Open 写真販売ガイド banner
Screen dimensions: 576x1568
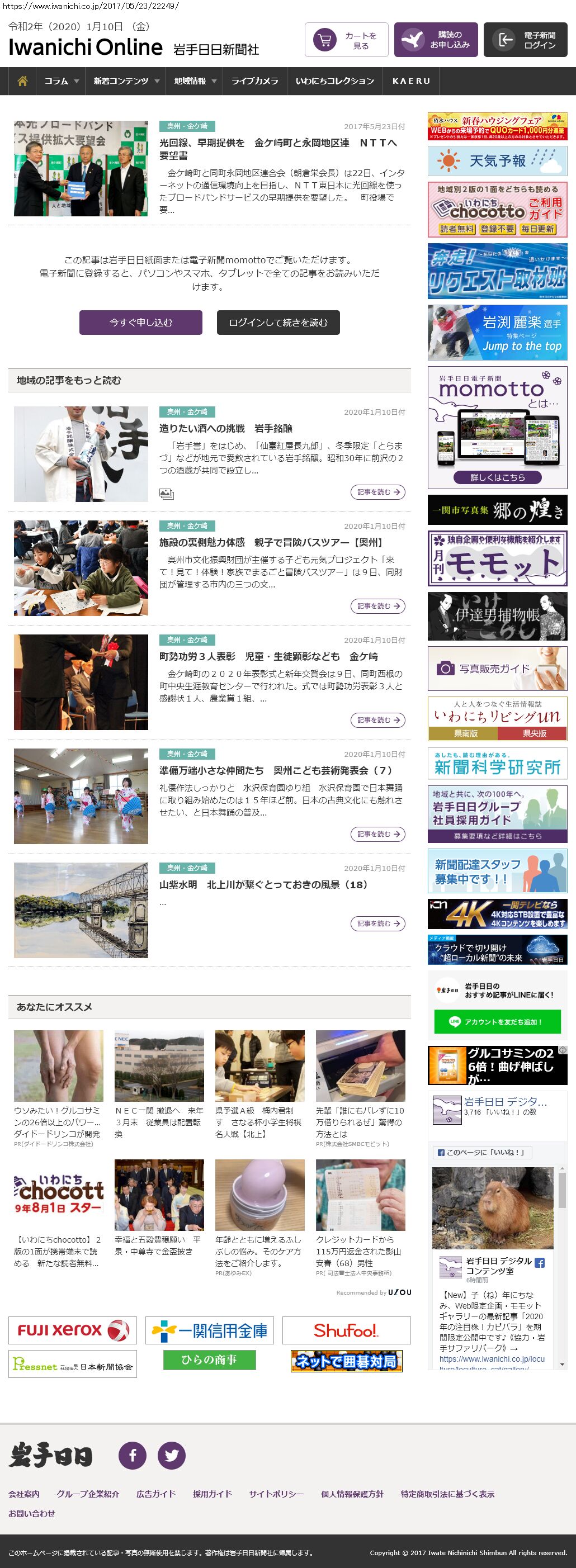(x=497, y=669)
